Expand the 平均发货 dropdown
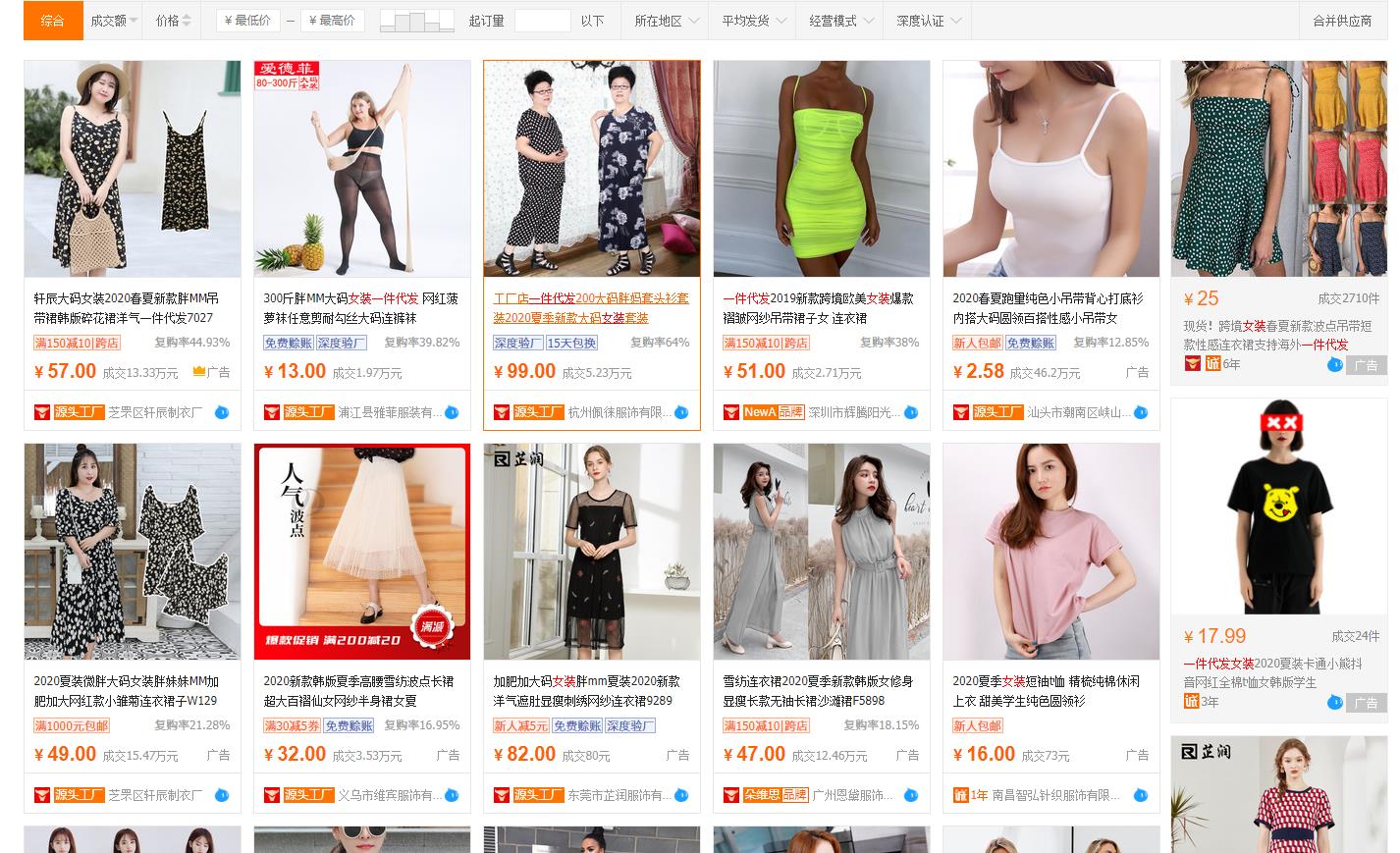 (753, 20)
